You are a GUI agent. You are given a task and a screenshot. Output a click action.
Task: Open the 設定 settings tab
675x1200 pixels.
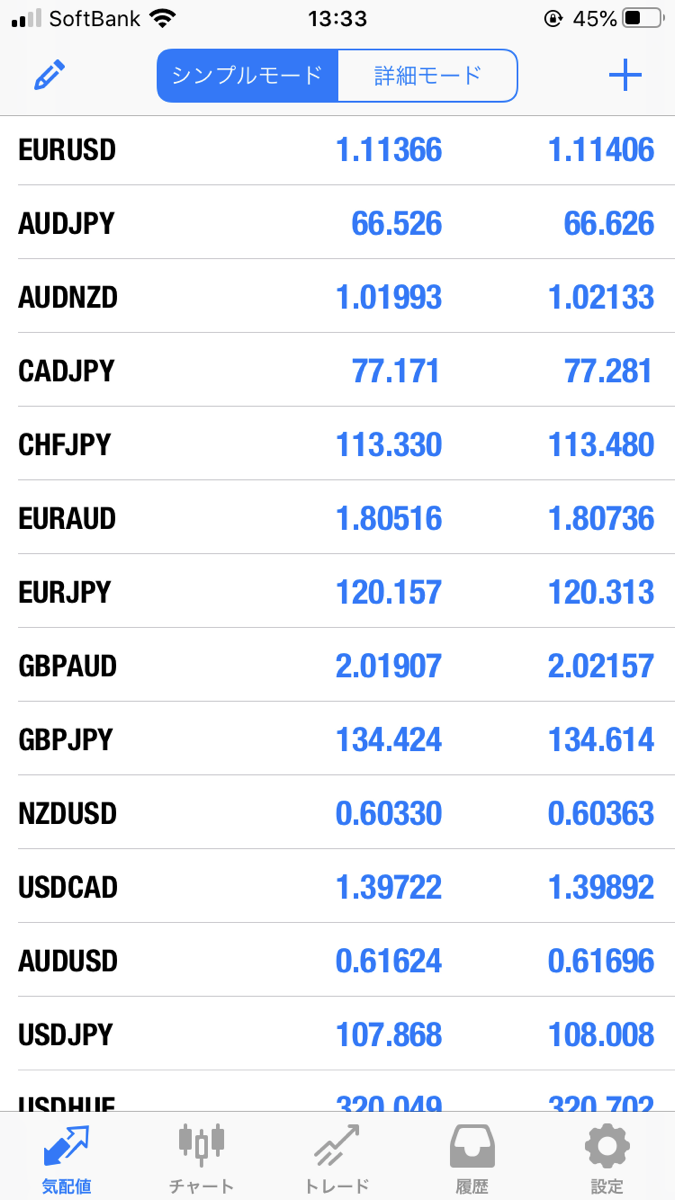click(607, 1158)
